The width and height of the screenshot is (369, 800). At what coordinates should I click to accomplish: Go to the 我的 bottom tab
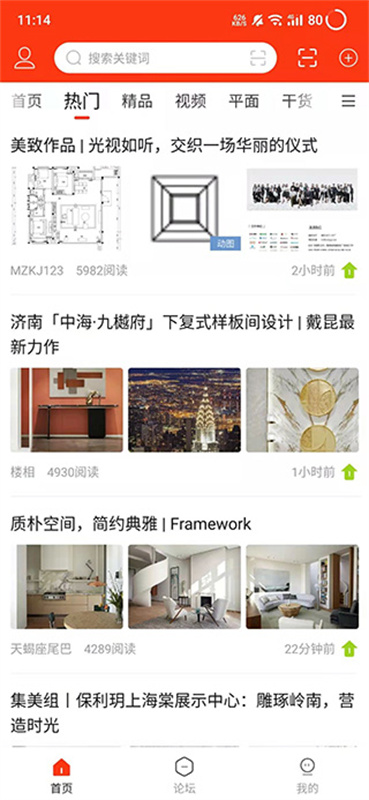click(307, 775)
